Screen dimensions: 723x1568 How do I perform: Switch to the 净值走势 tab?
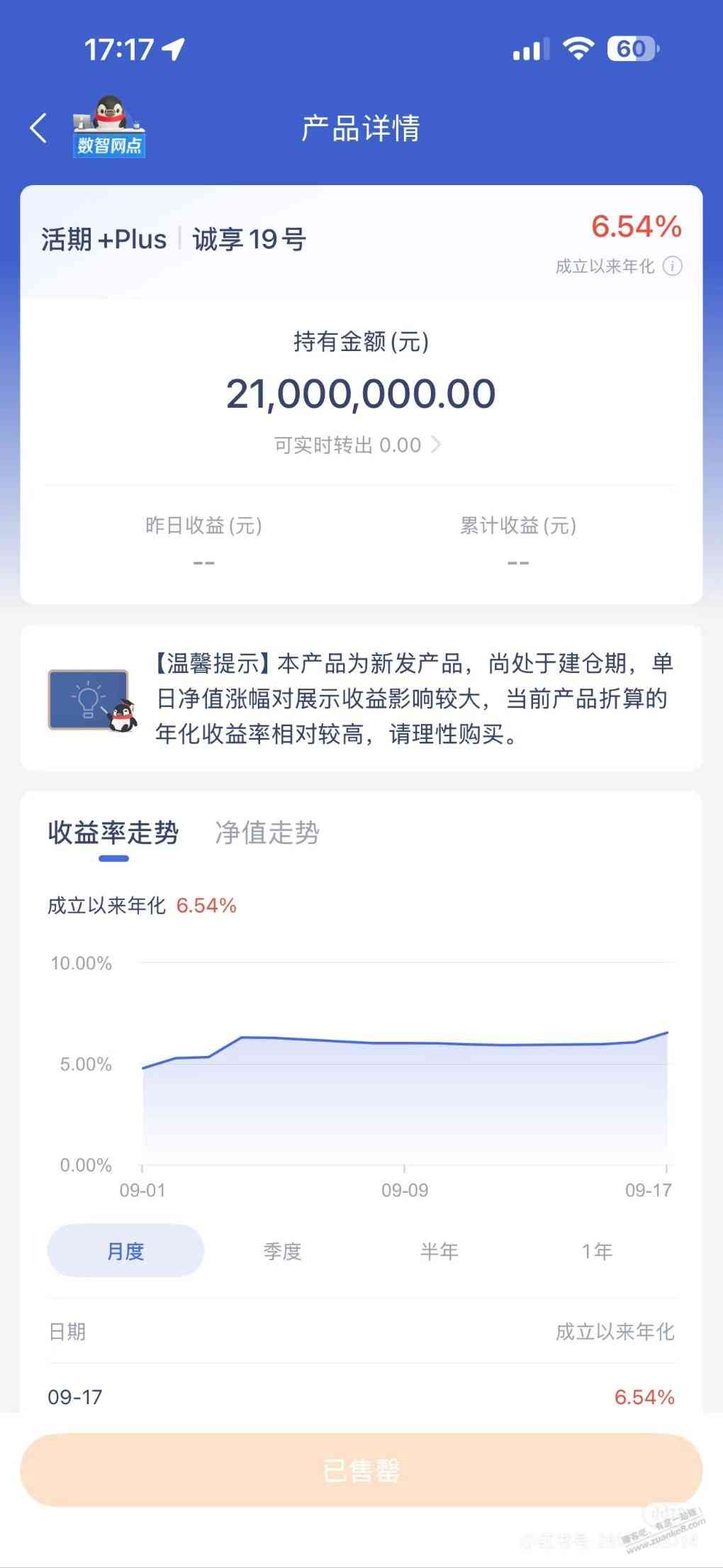(x=267, y=833)
